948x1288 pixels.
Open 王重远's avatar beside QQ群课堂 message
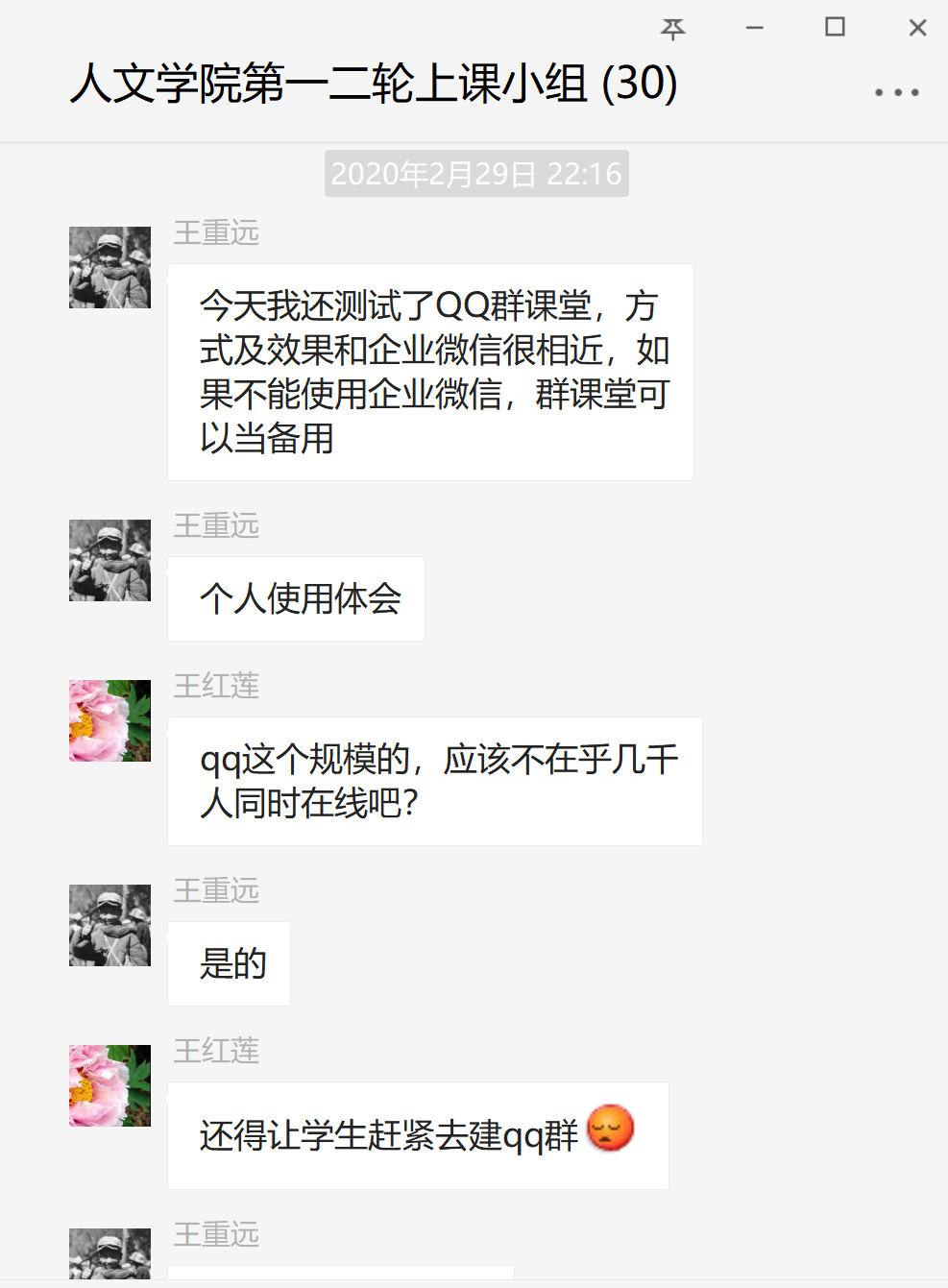[109, 268]
